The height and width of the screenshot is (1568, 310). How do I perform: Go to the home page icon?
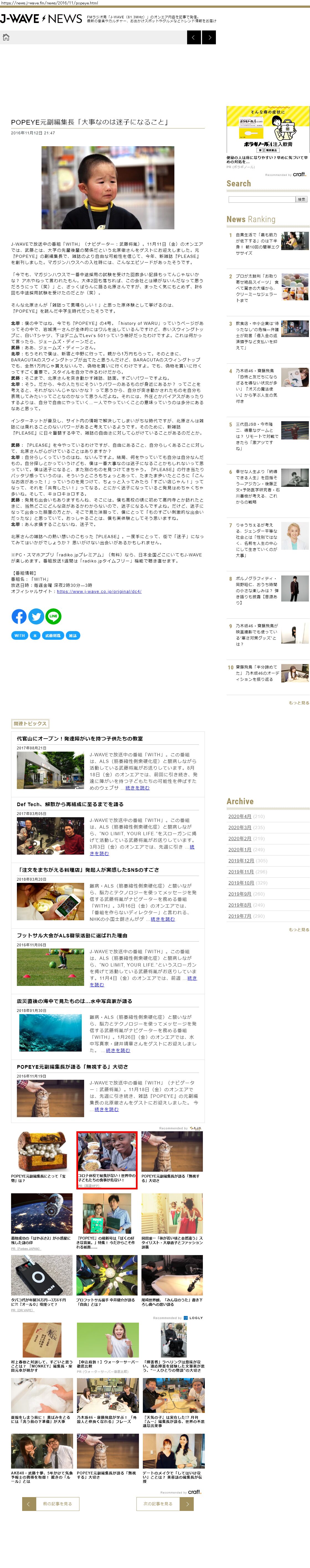coord(6,37)
